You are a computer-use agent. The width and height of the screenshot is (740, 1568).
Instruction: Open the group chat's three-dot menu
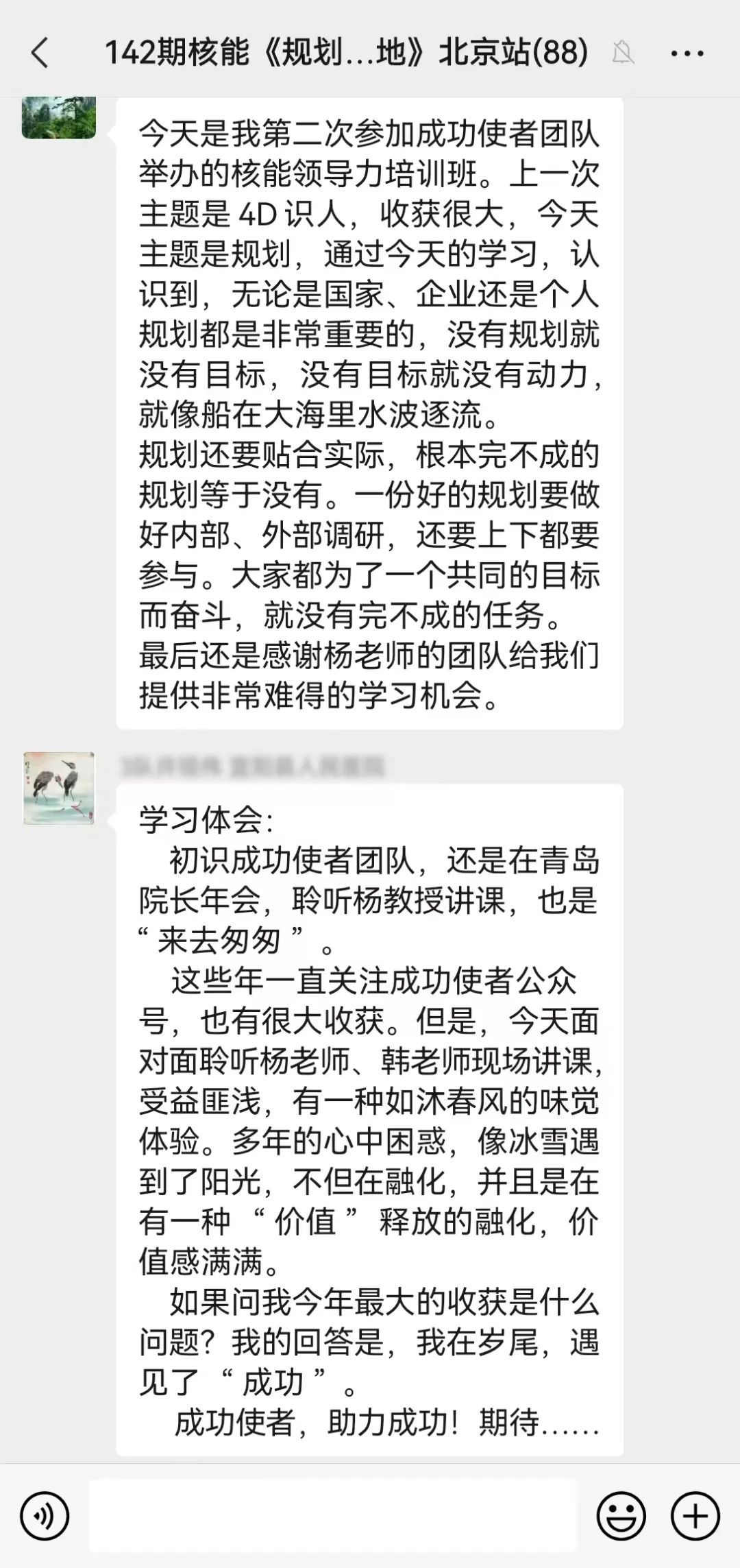pyautogui.click(x=687, y=53)
